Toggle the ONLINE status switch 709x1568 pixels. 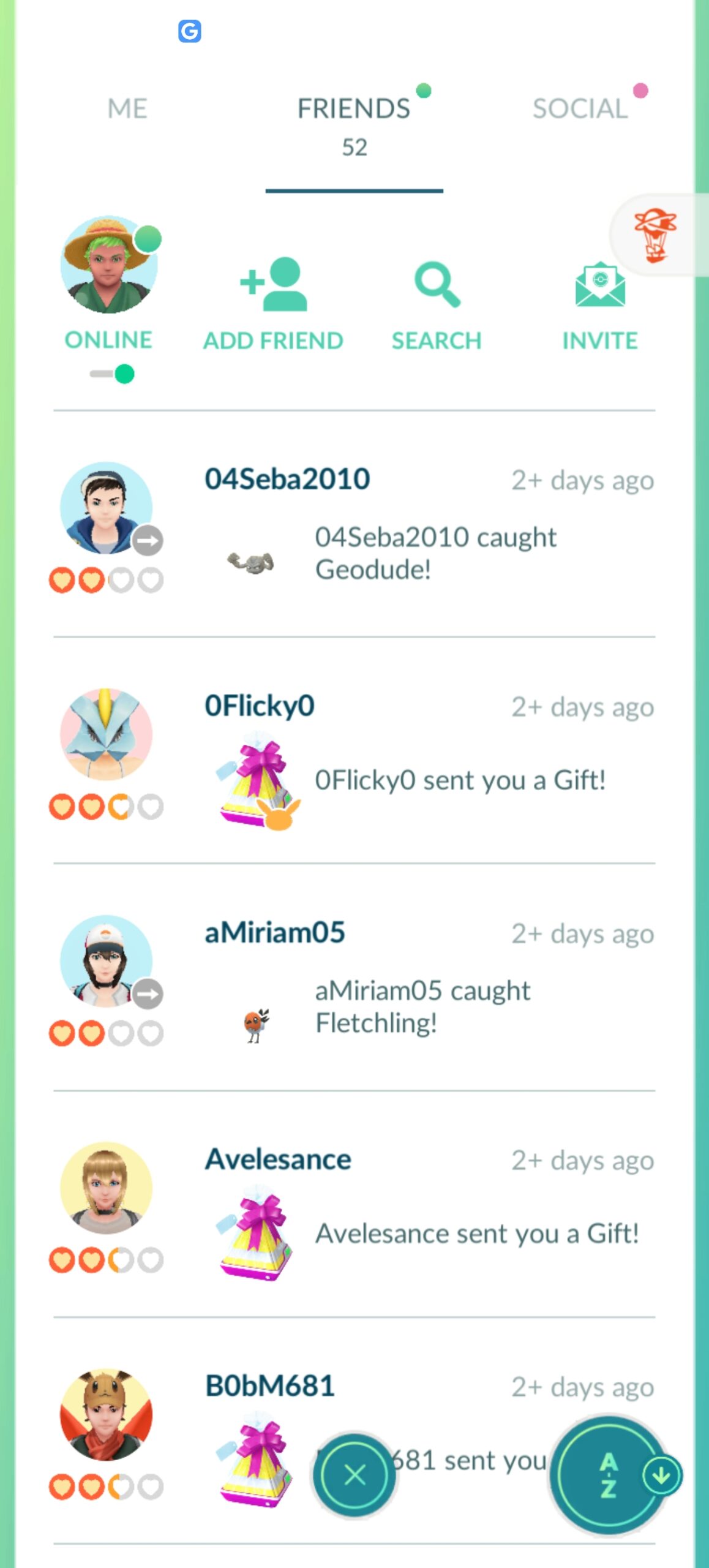tap(113, 374)
